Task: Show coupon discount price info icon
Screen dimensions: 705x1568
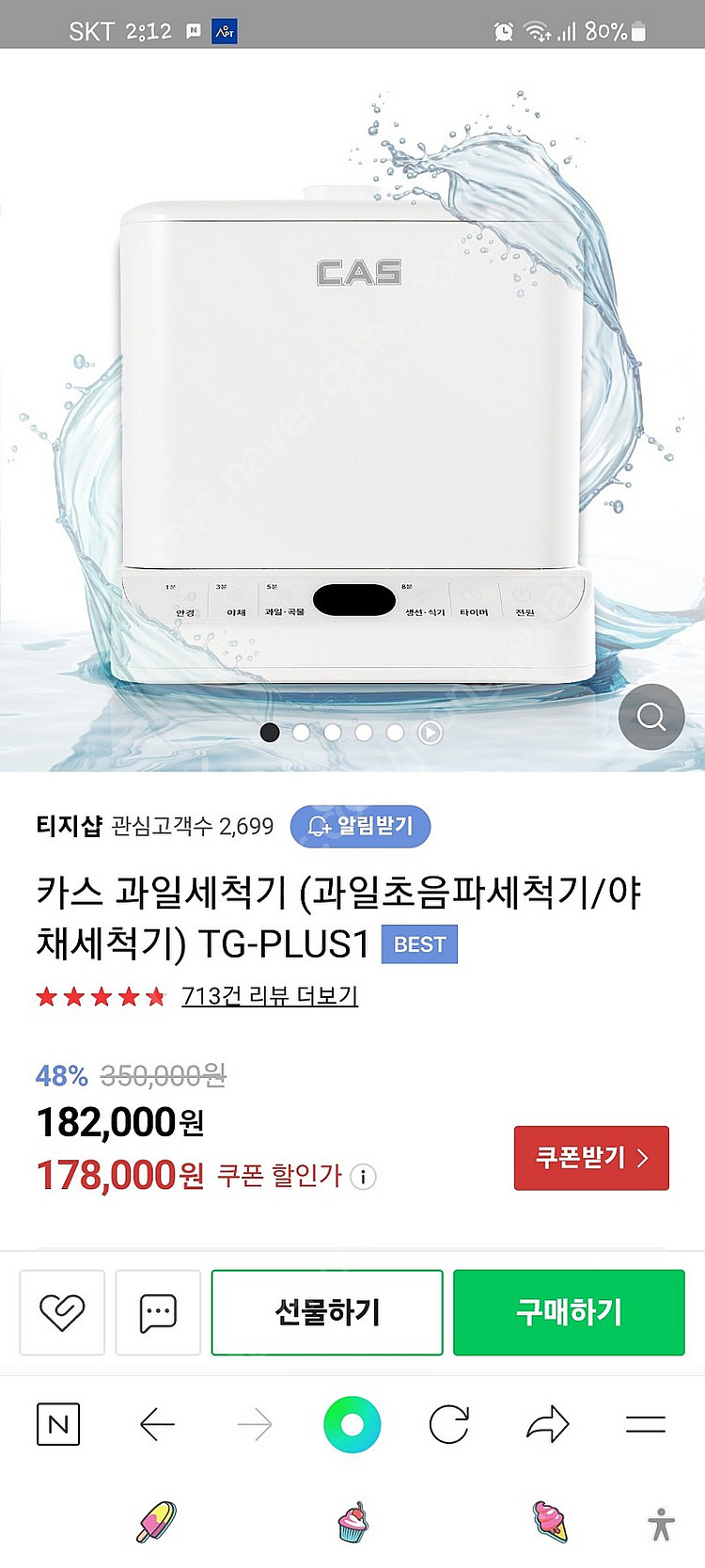Action: pos(363,1177)
